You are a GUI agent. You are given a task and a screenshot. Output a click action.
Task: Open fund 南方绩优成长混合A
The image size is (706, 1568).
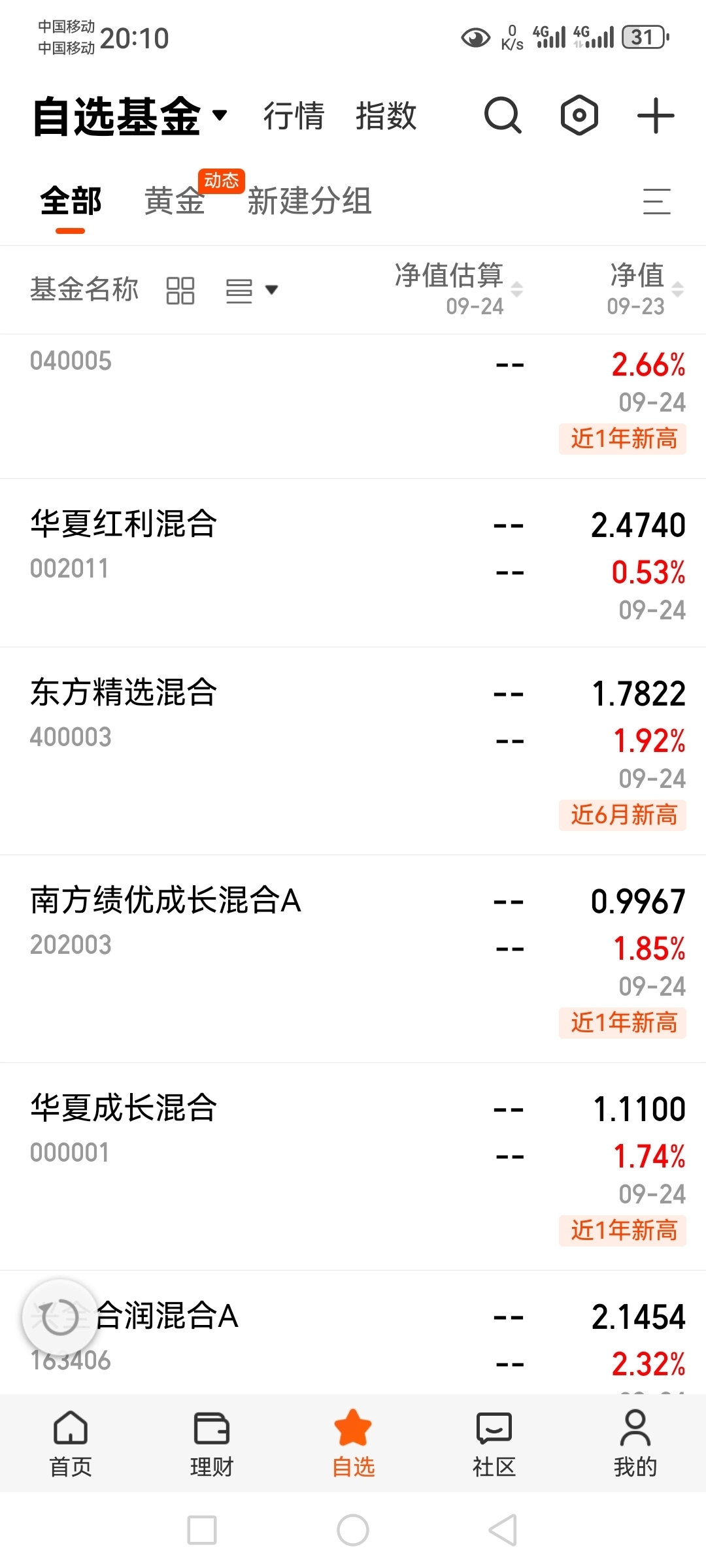coord(353,958)
